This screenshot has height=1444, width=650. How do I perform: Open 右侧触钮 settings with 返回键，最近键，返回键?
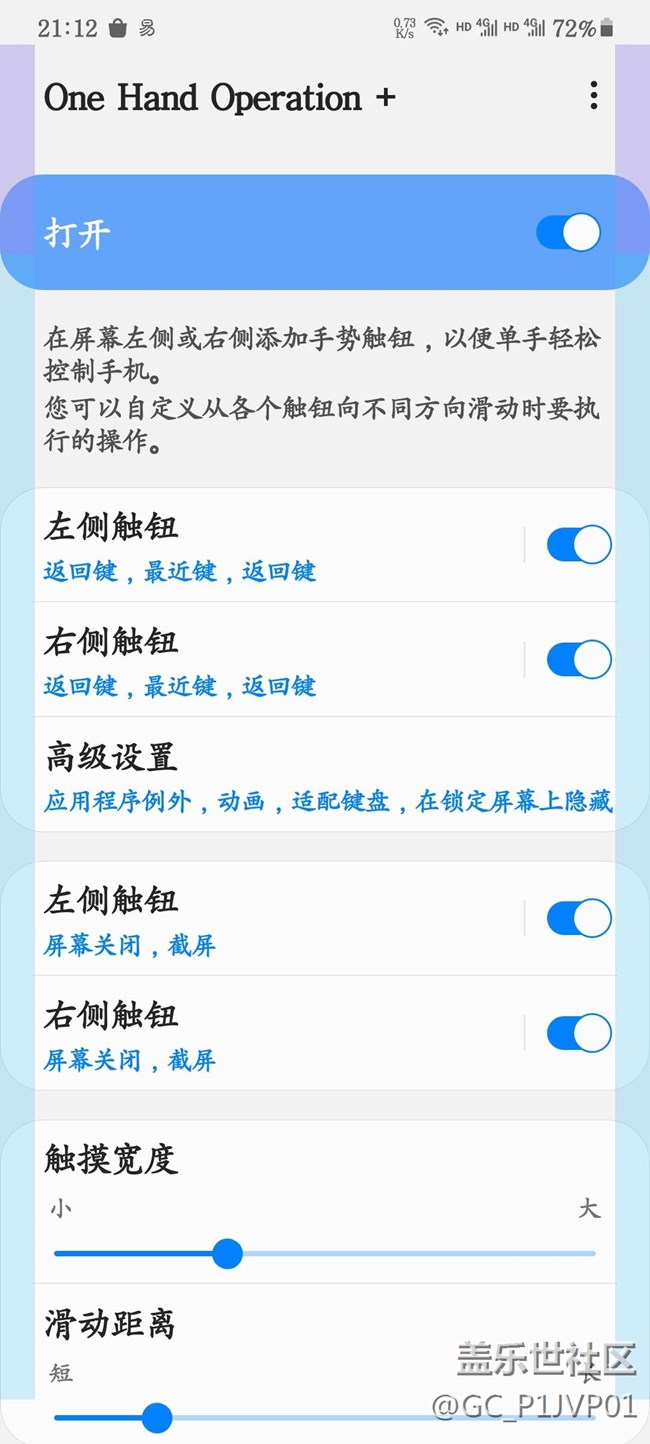click(x=270, y=660)
